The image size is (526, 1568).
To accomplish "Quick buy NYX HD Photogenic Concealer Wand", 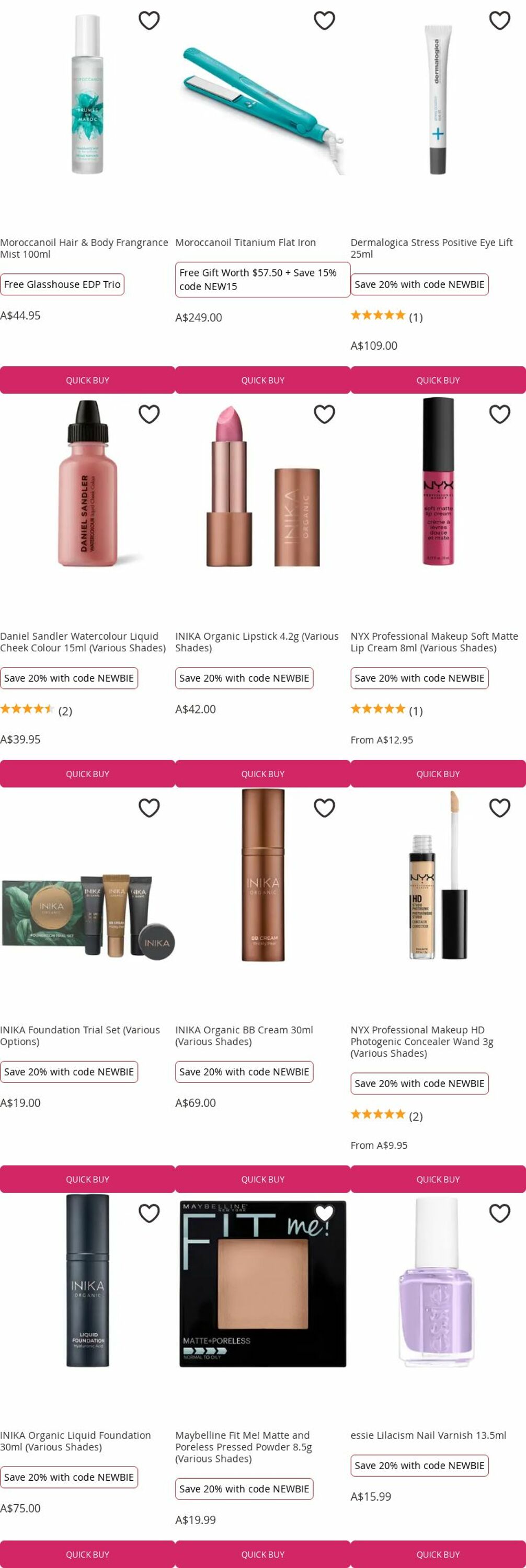I will pyautogui.click(x=438, y=1179).
